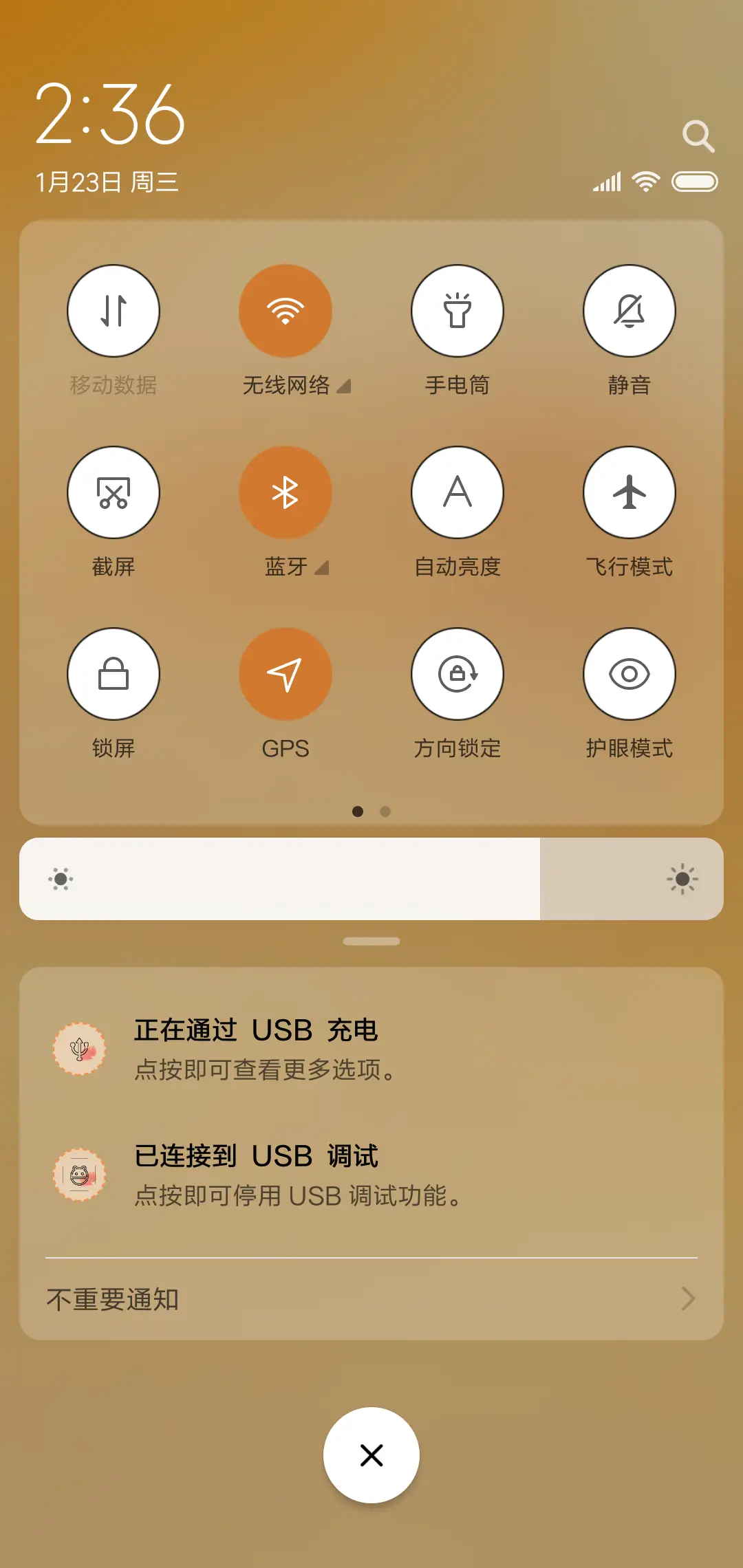Screen dimensions: 743x1568
Task: Switch to second quick settings page dot
Action: click(x=385, y=812)
